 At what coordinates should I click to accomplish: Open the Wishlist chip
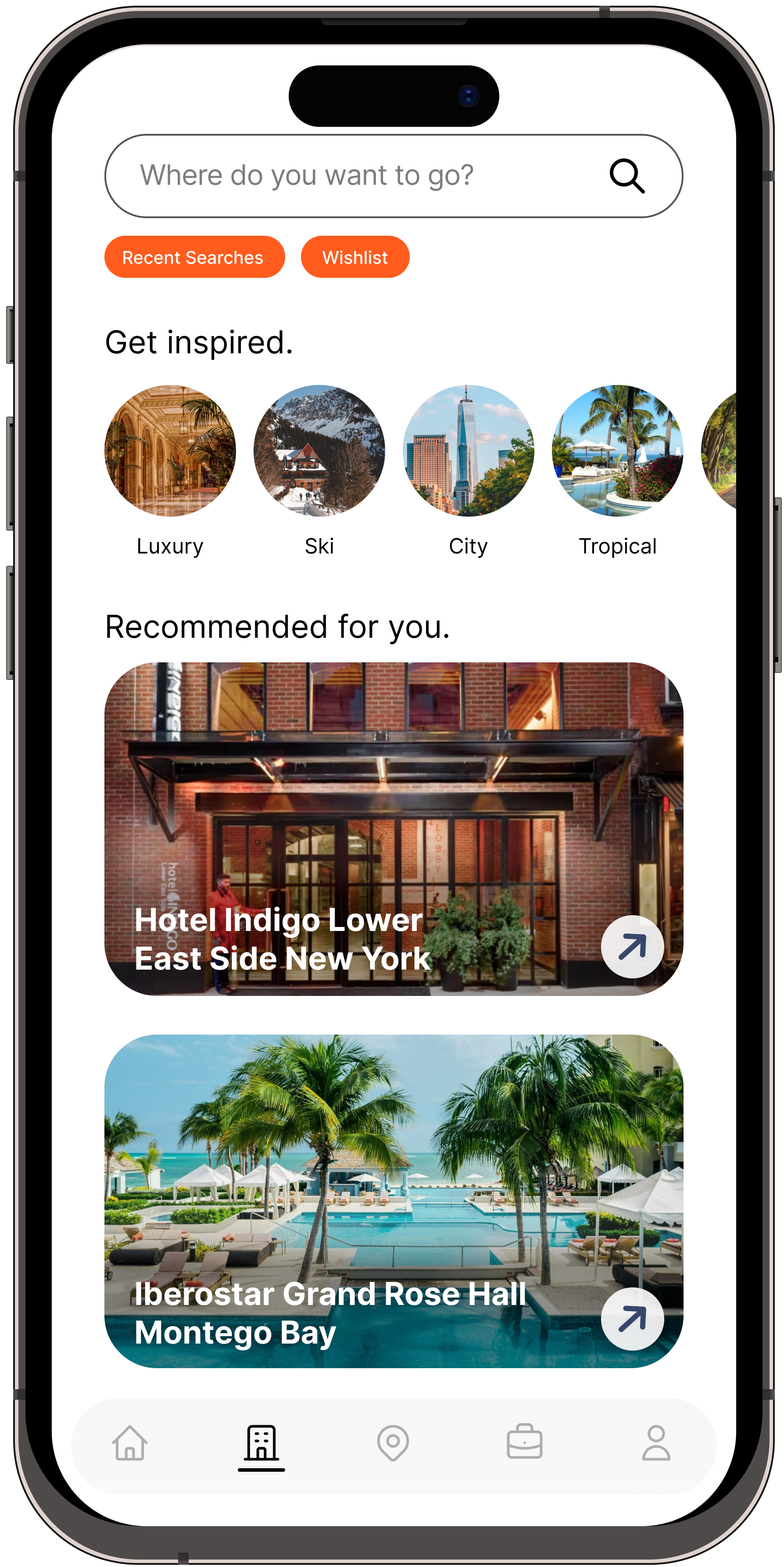(354, 257)
